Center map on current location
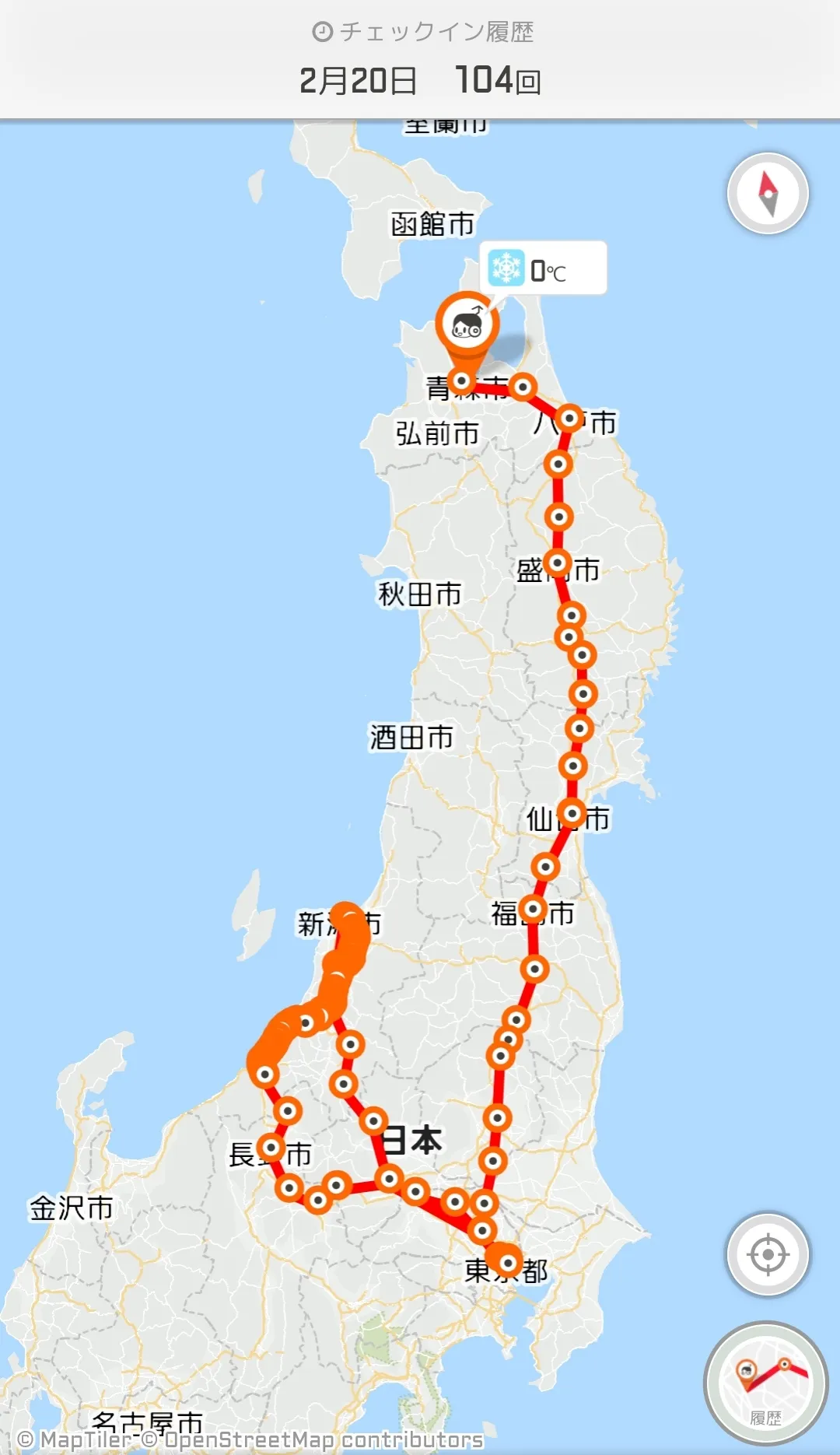 (768, 1254)
